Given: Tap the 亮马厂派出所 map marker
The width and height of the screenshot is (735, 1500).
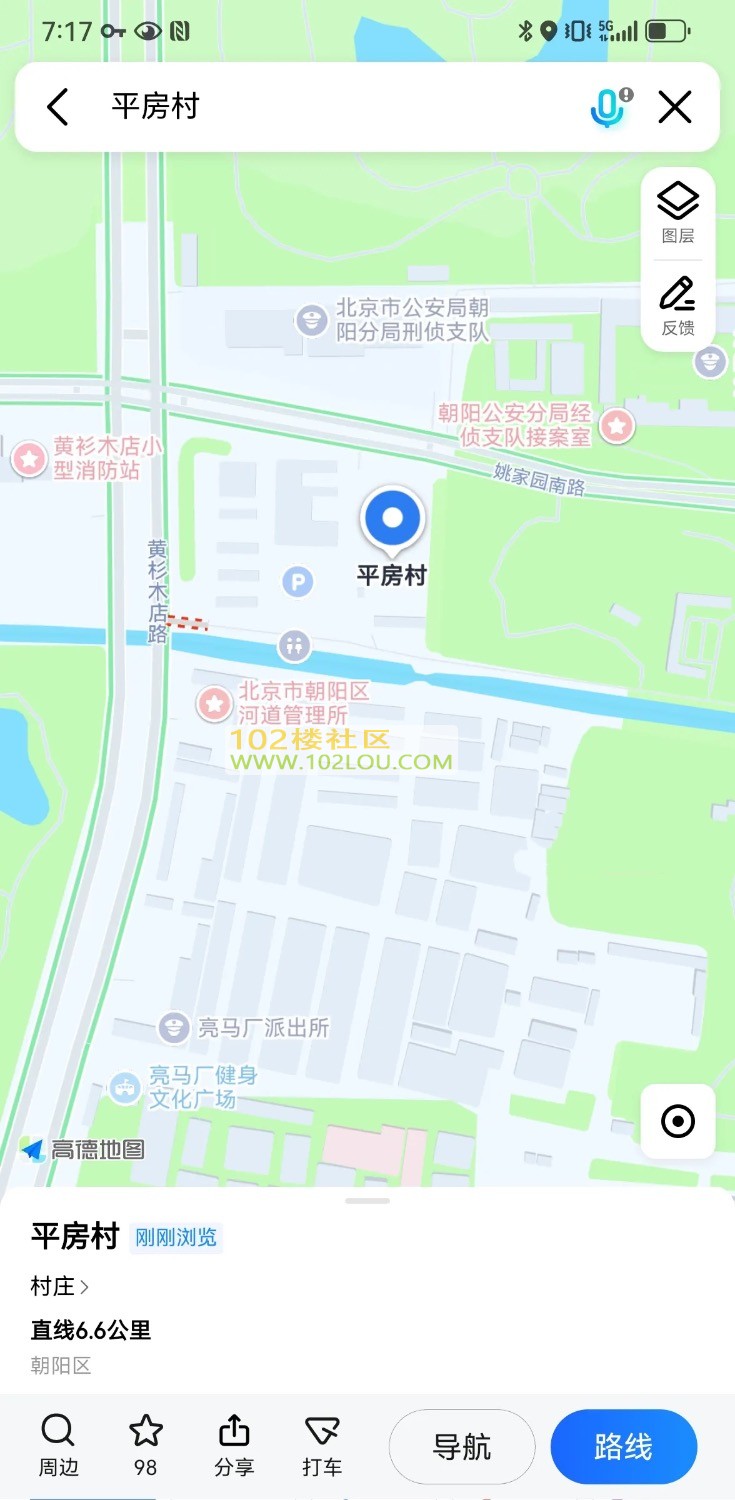Looking at the screenshot, I should point(174,1027).
